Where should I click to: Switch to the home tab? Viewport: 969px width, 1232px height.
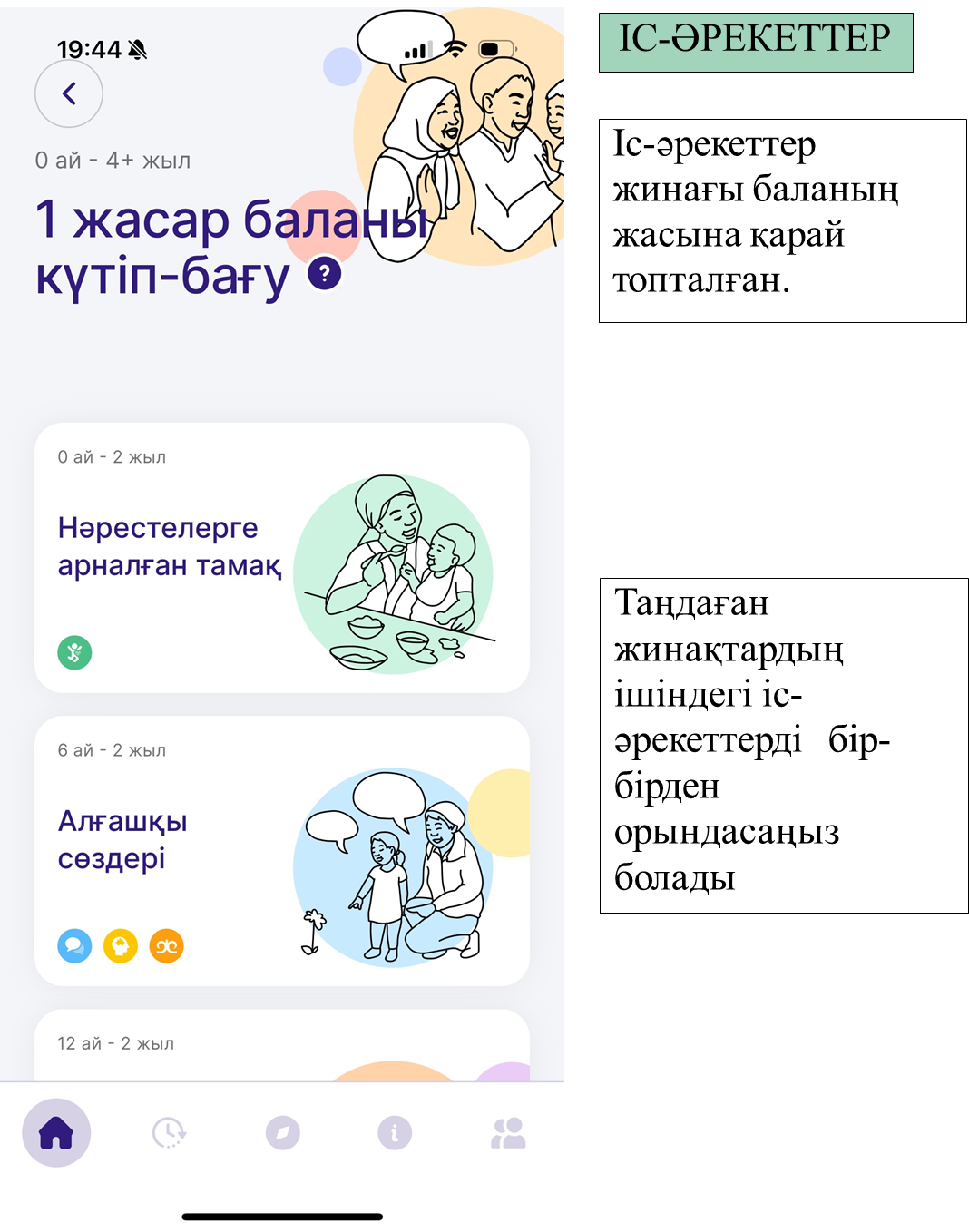click(56, 1132)
